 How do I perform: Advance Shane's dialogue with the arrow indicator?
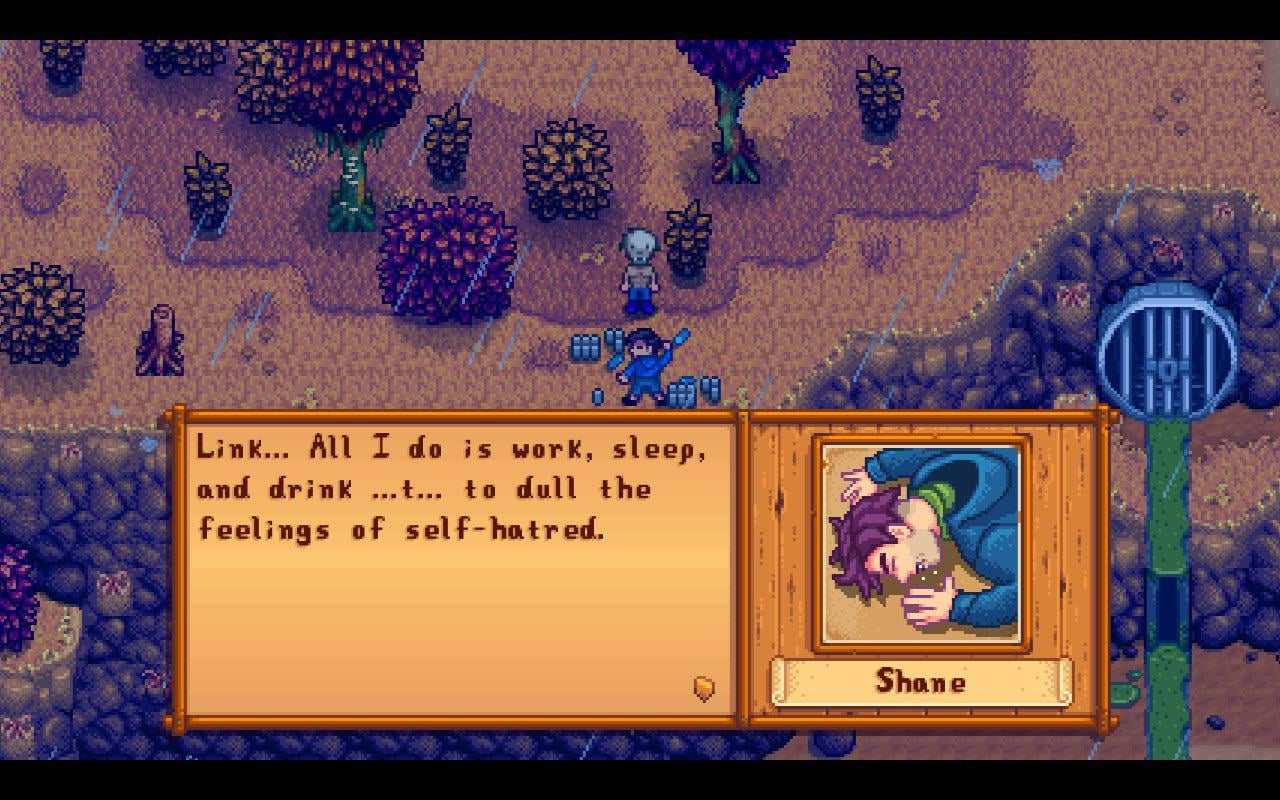[704, 688]
